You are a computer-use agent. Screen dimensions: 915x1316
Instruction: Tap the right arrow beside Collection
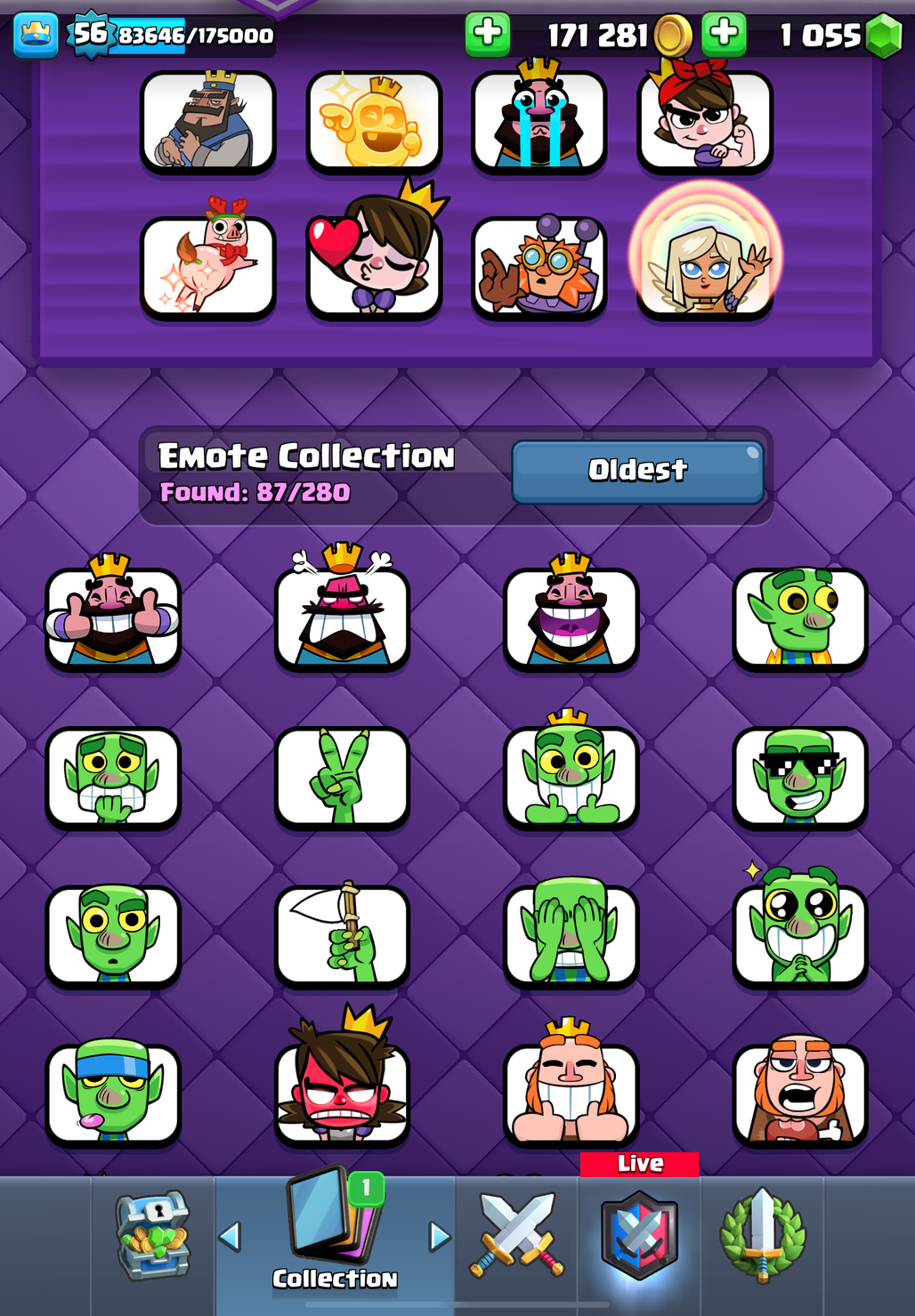(x=440, y=1237)
